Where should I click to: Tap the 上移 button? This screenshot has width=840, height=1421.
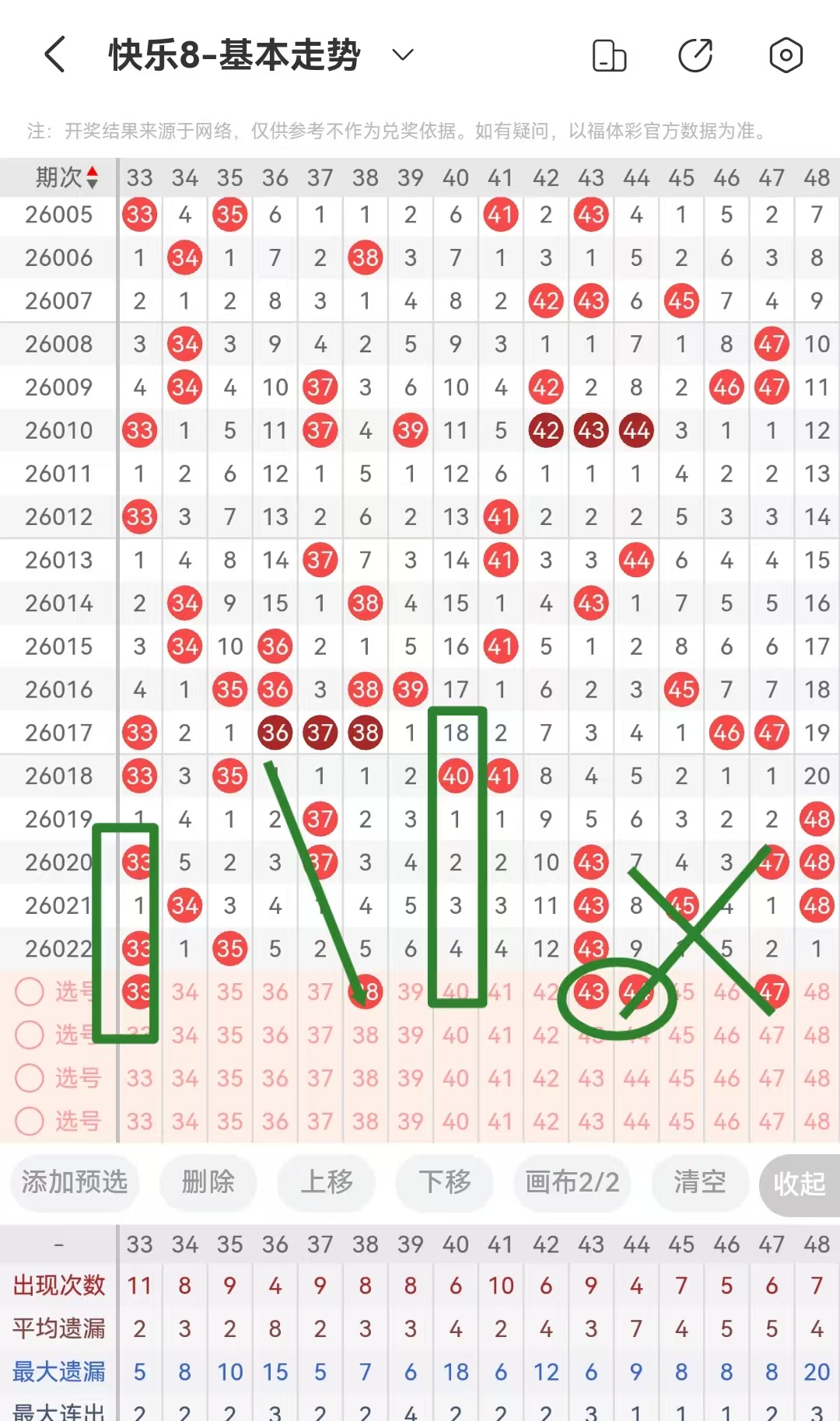327,1182
